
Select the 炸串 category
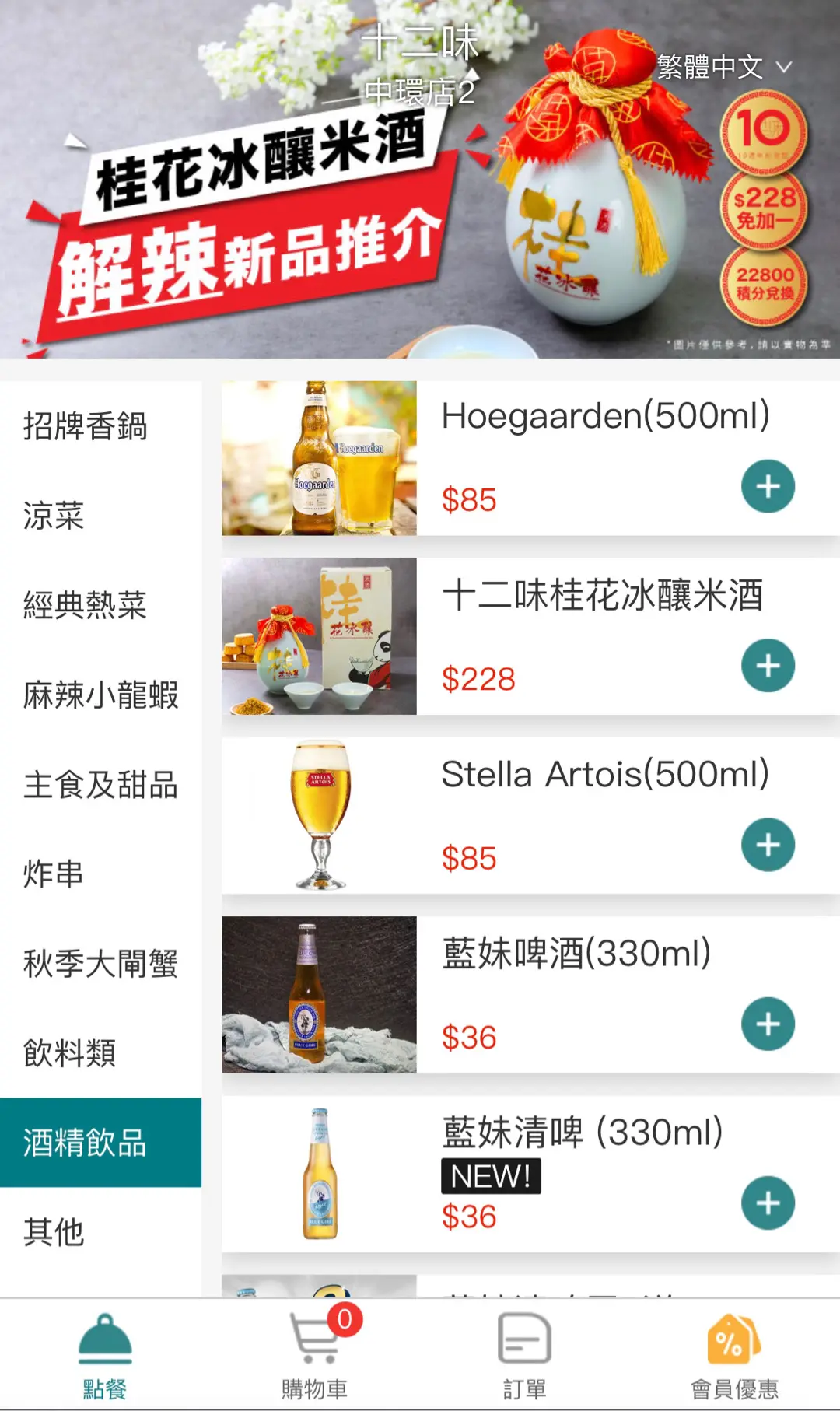[x=54, y=874]
